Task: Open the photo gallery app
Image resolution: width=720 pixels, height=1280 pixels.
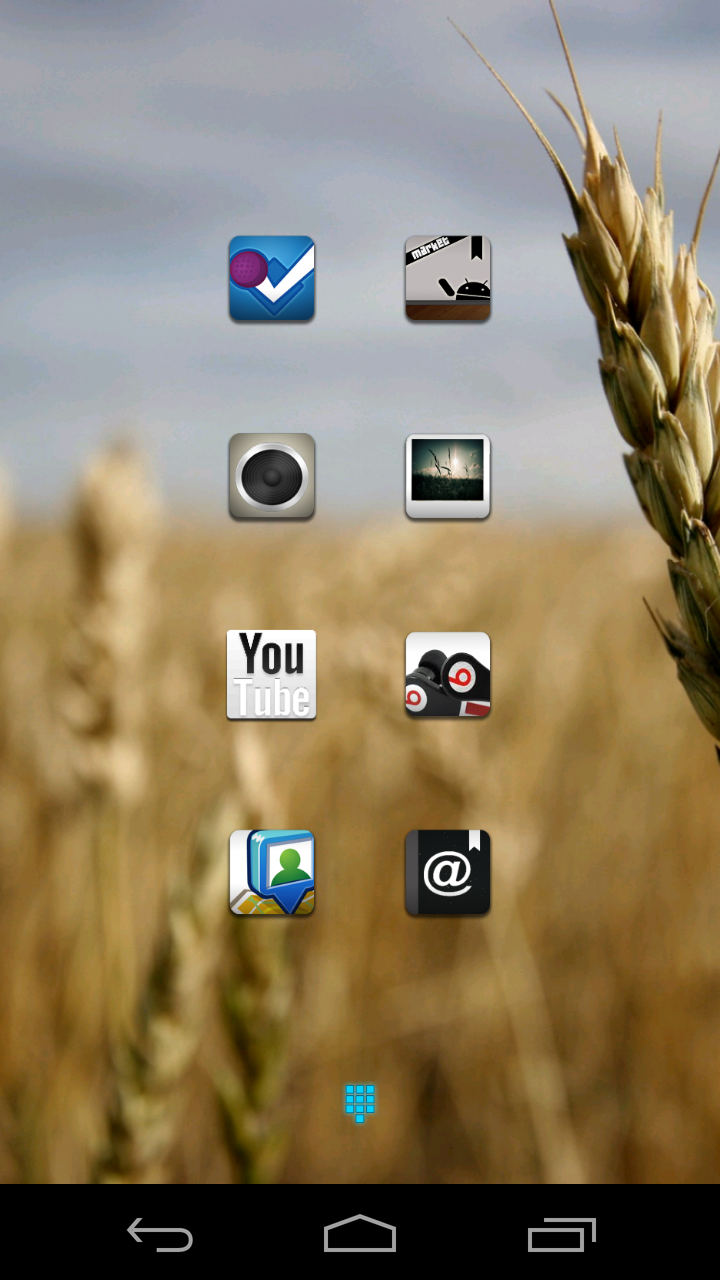Action: (448, 477)
